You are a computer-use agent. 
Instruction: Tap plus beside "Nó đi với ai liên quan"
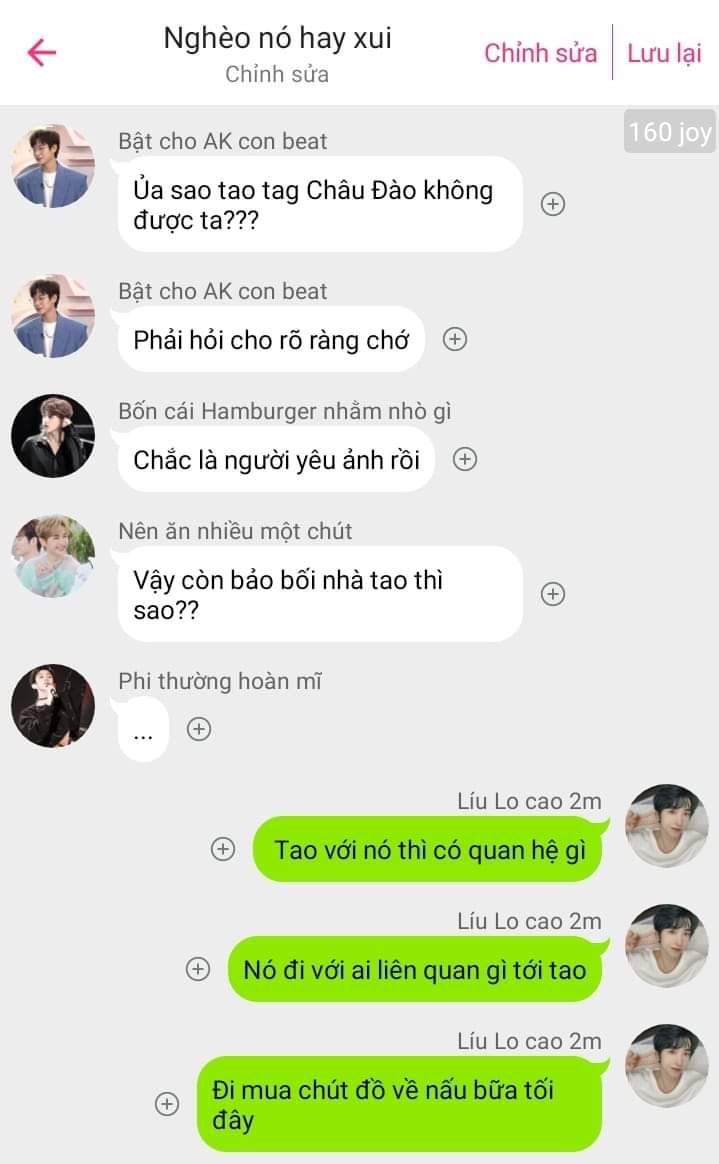(199, 969)
